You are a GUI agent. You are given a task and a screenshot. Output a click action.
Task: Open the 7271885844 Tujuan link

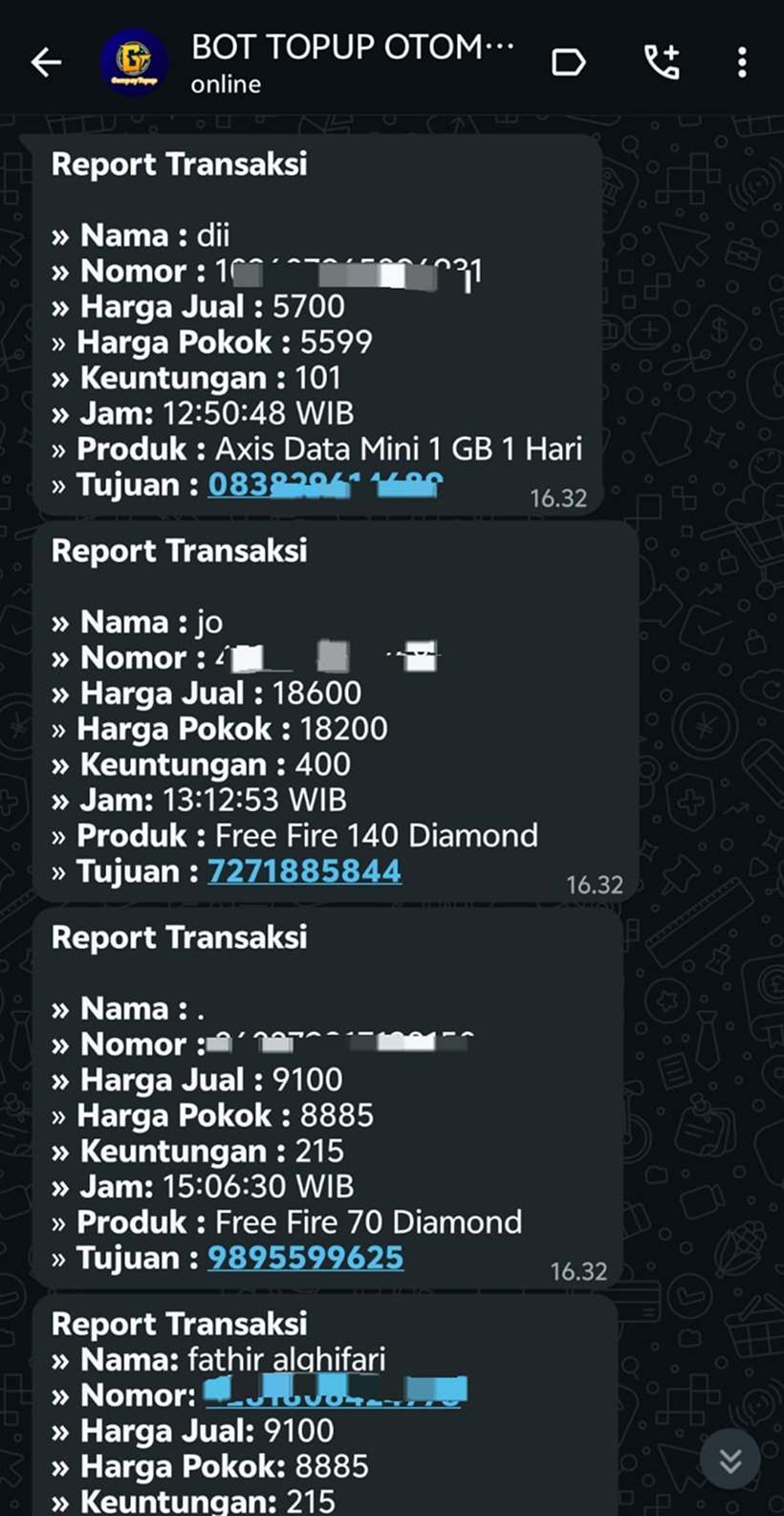304,871
